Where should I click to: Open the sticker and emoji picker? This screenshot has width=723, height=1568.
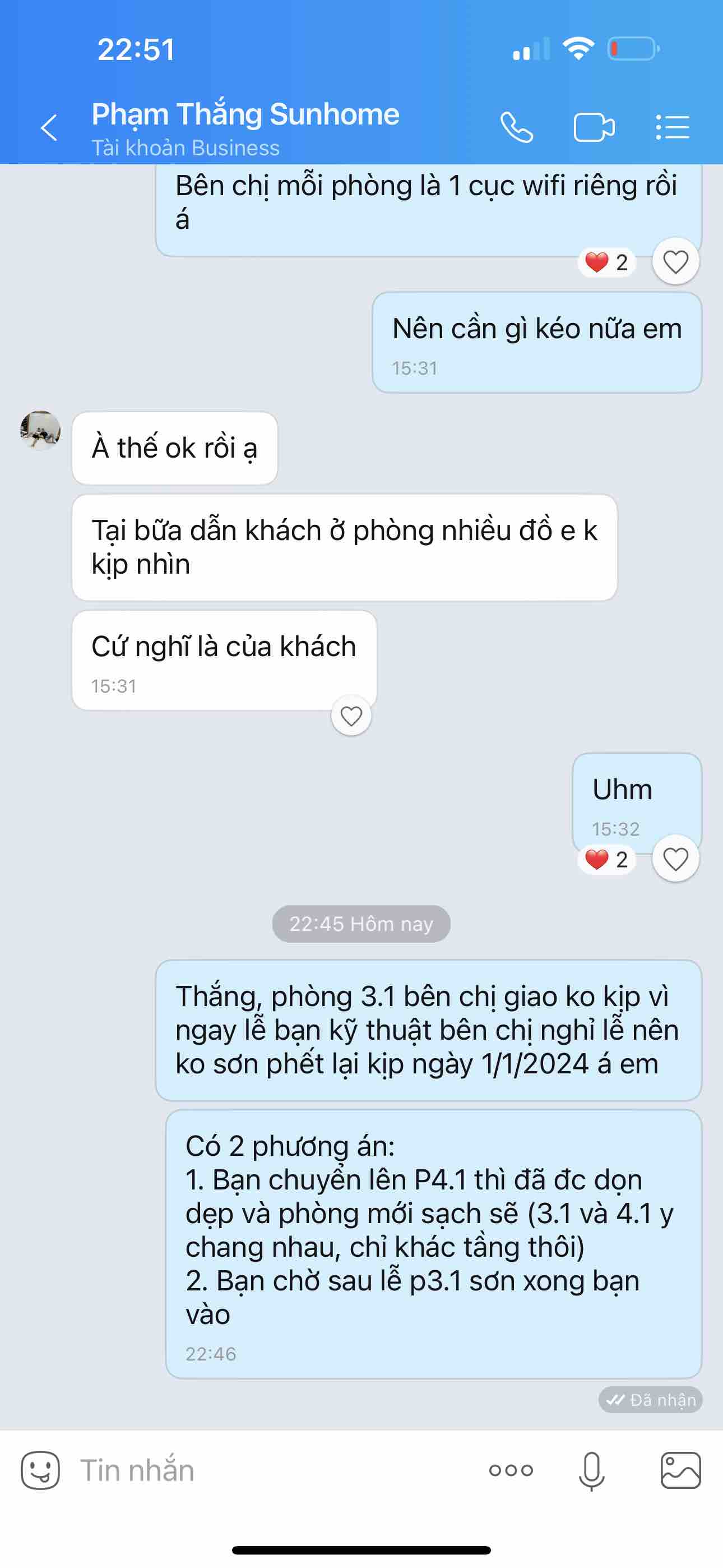coord(40,1470)
